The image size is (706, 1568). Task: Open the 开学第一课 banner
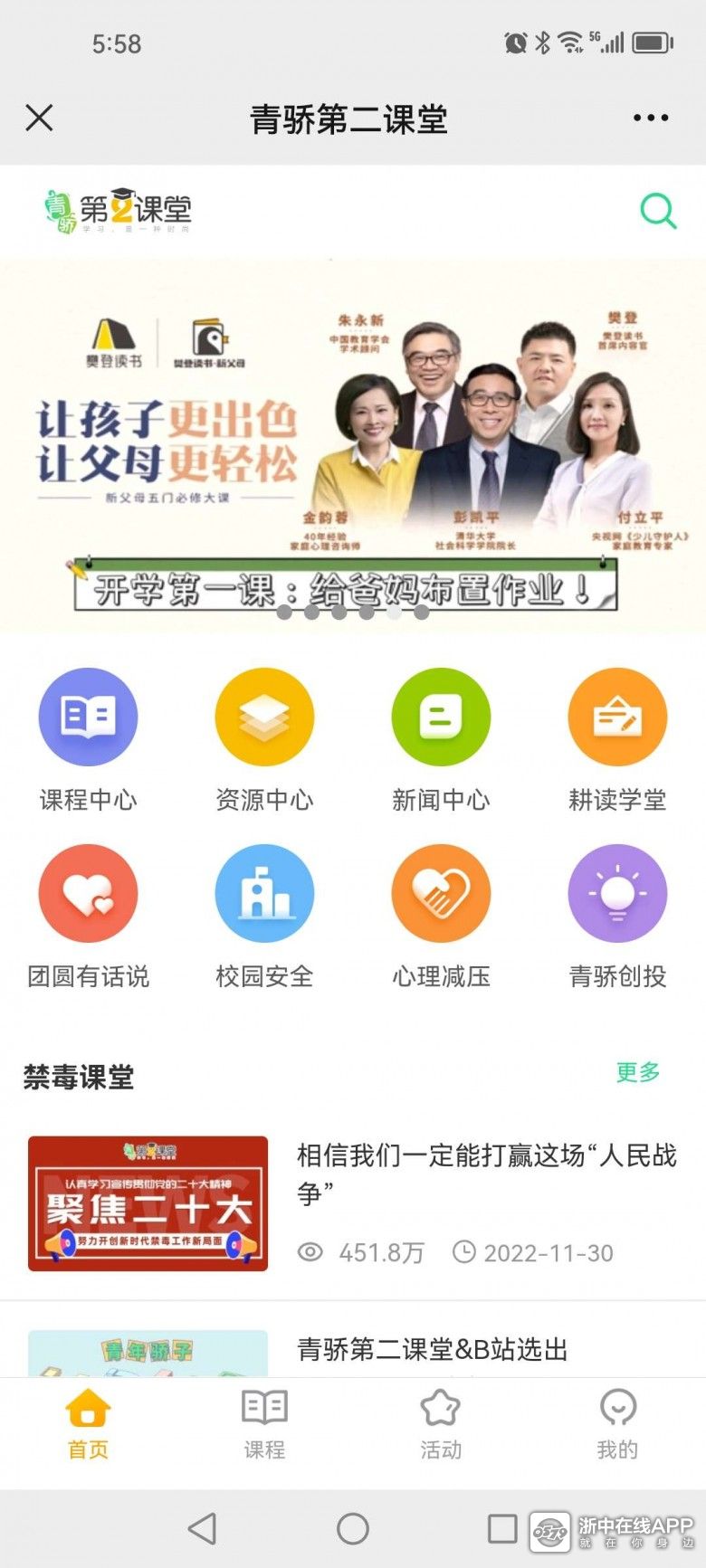tap(353, 445)
